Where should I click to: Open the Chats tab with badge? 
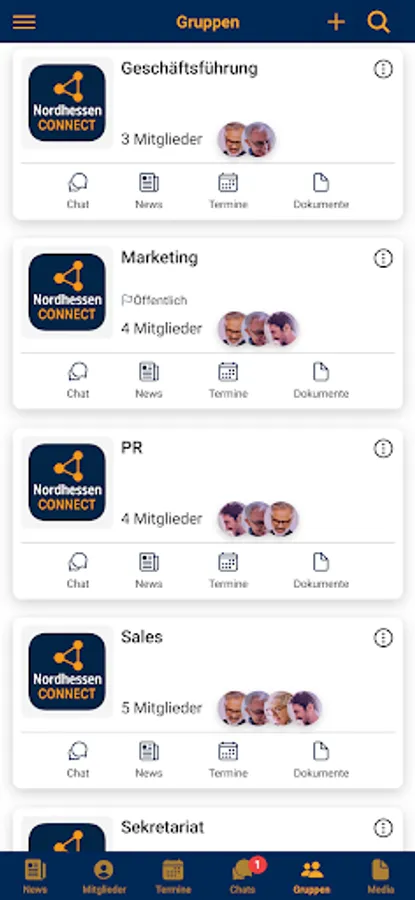[x=243, y=876]
